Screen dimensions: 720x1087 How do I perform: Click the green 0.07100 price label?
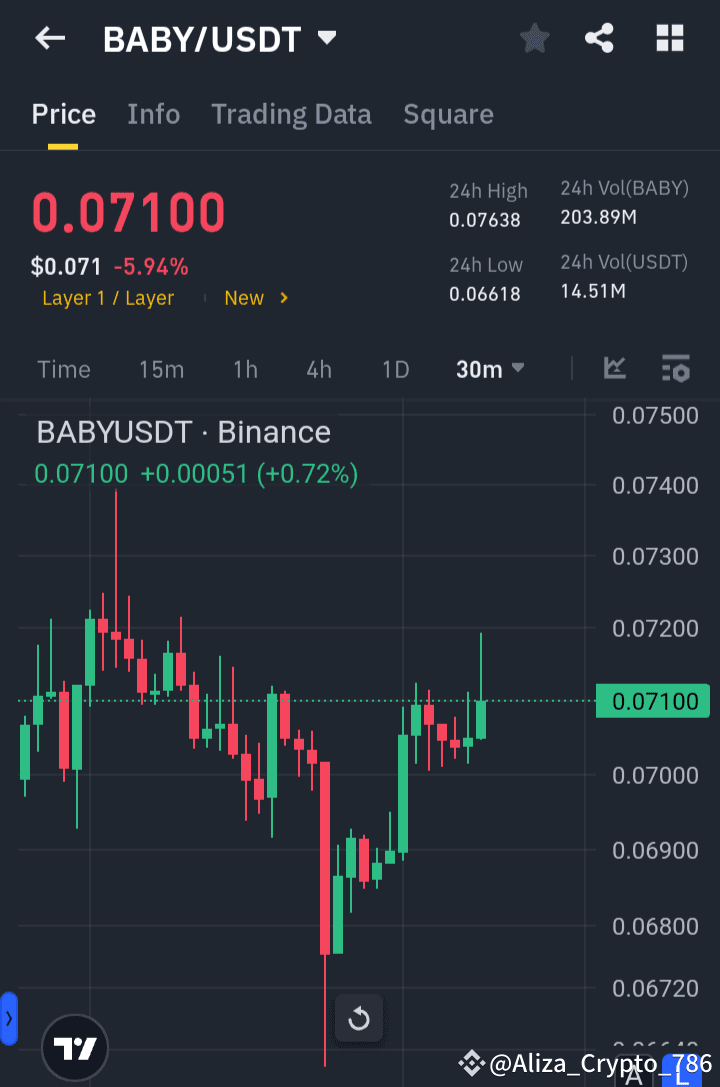tap(652, 700)
